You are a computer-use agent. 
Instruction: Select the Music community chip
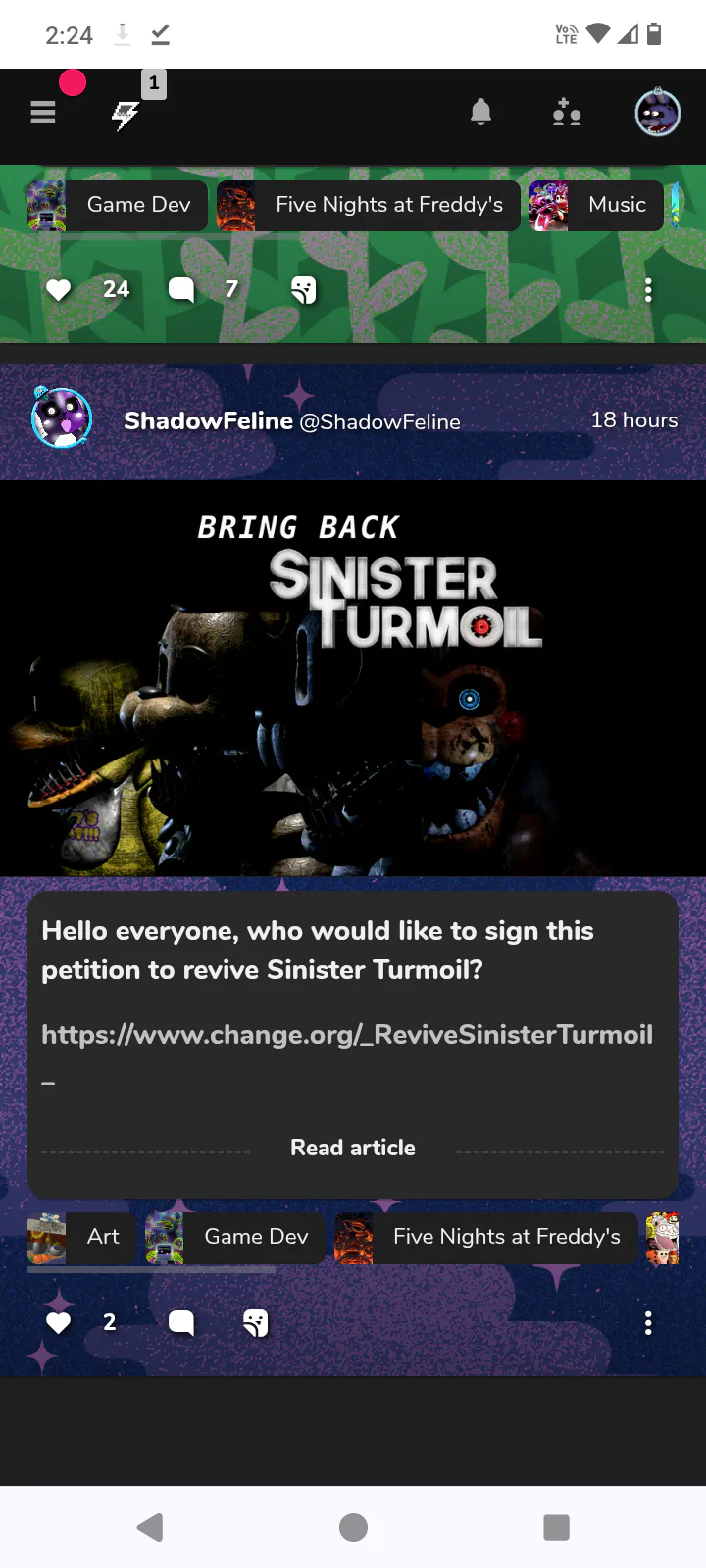[596, 205]
